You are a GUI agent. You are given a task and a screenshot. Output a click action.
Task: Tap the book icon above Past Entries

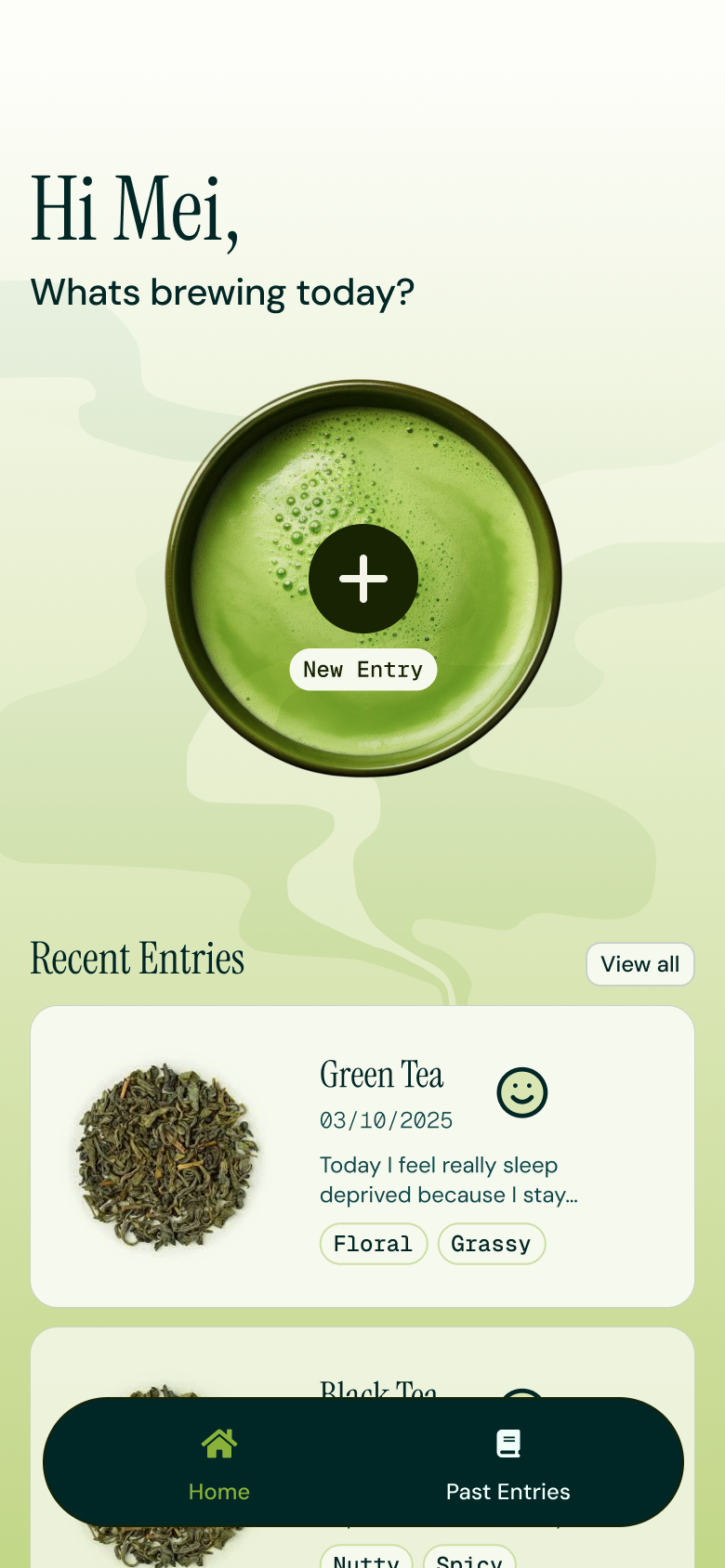(507, 1443)
